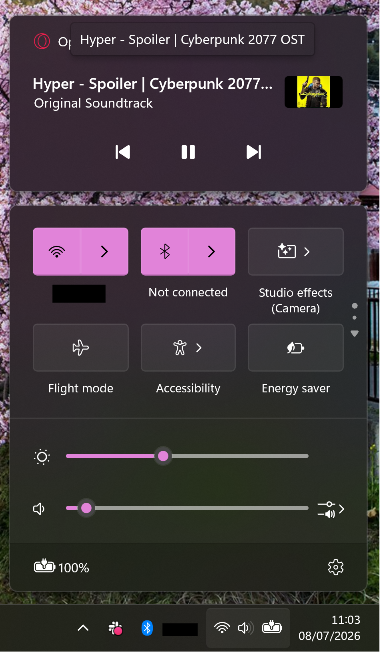Viewport: 380px width, 652px height.
Task: Open sound output selection
Action: [x=331, y=509]
